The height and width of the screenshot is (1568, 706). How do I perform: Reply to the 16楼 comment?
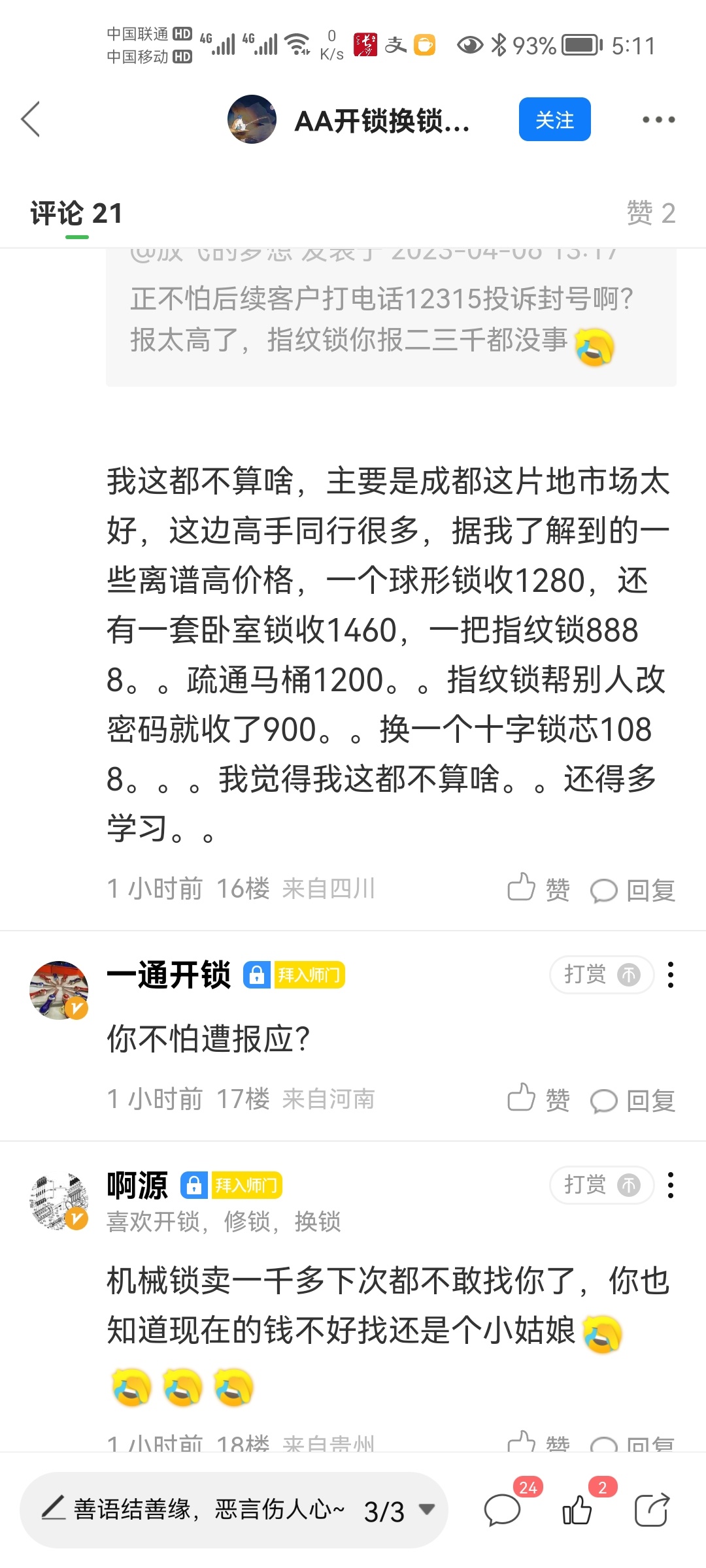point(633,890)
